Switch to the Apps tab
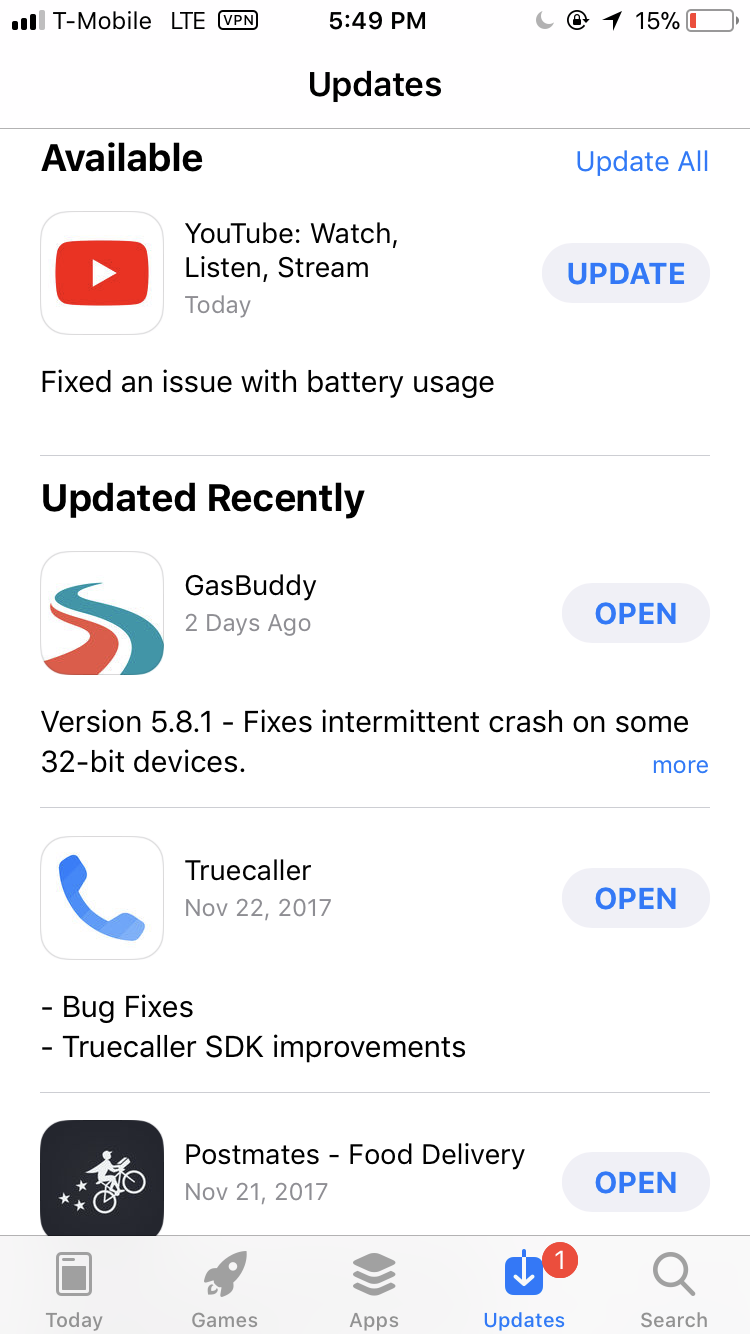750x1334 pixels. (x=374, y=1290)
